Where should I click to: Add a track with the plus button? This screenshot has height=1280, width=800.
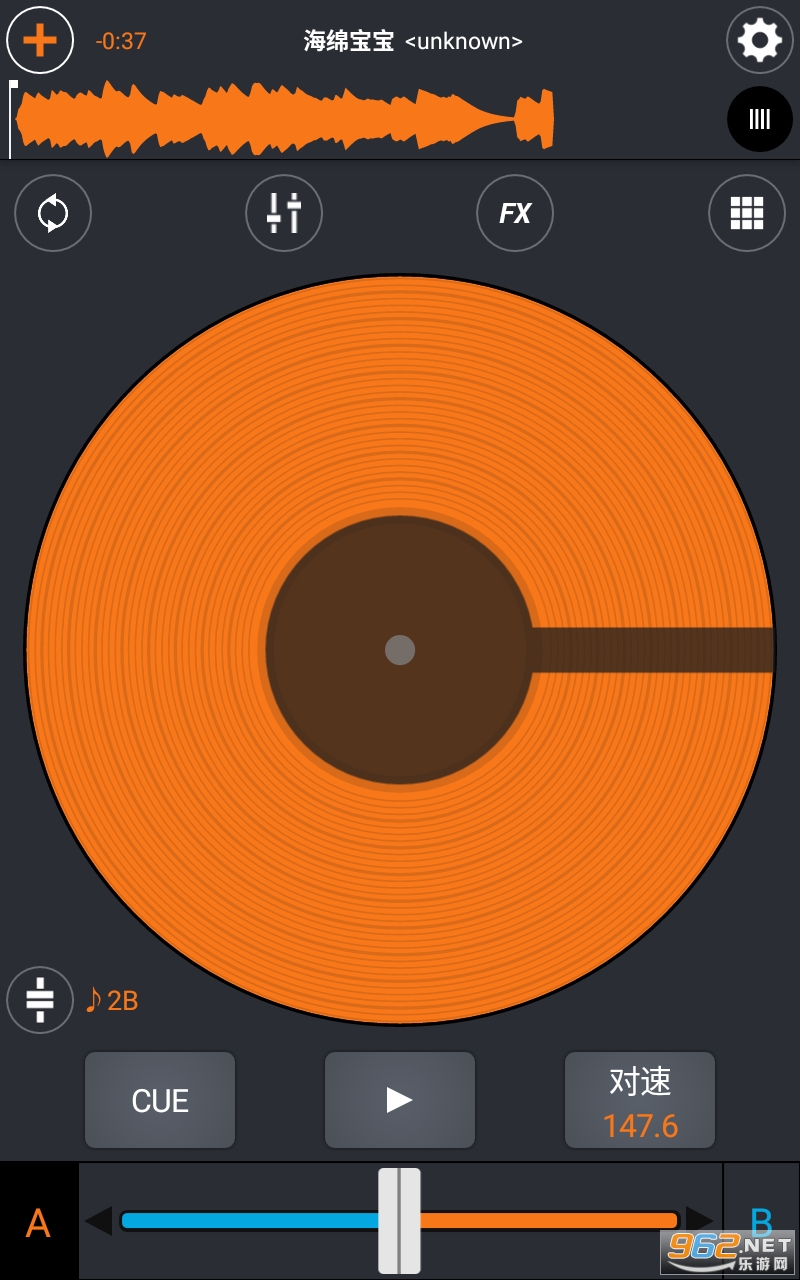(40, 41)
